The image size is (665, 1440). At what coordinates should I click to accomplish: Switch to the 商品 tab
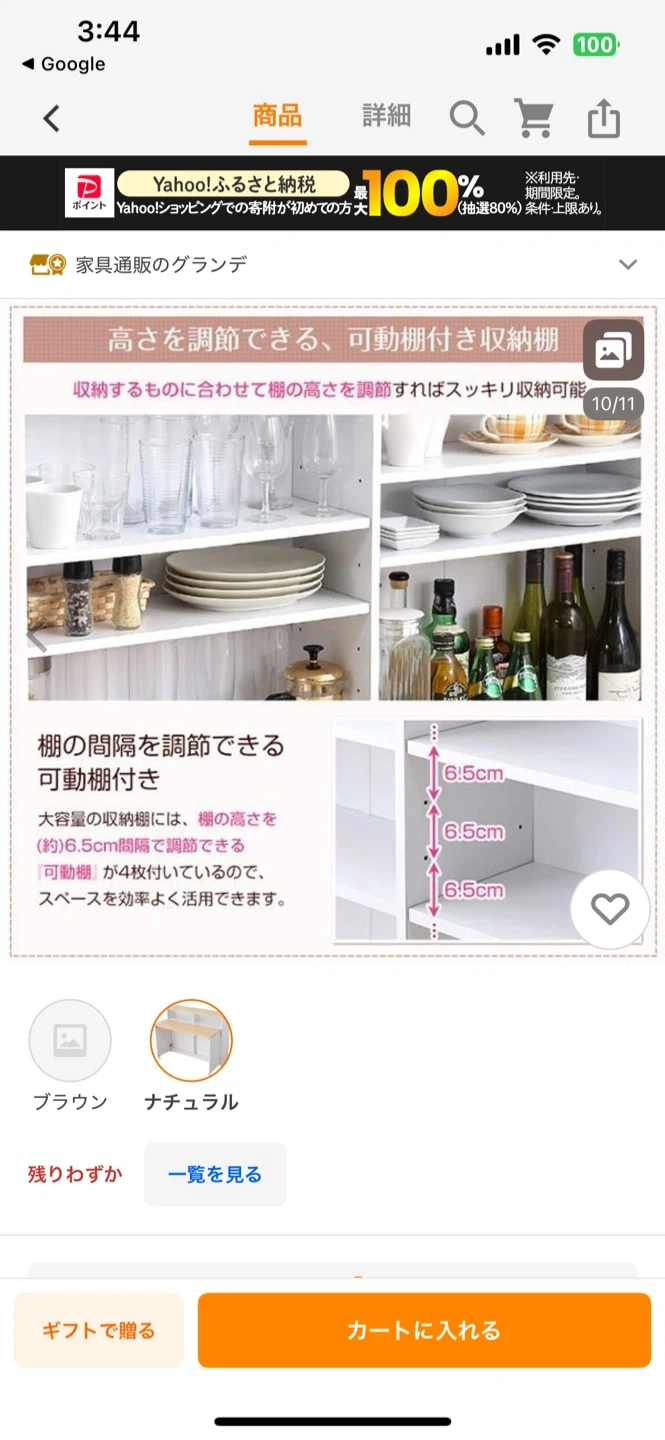click(x=277, y=117)
